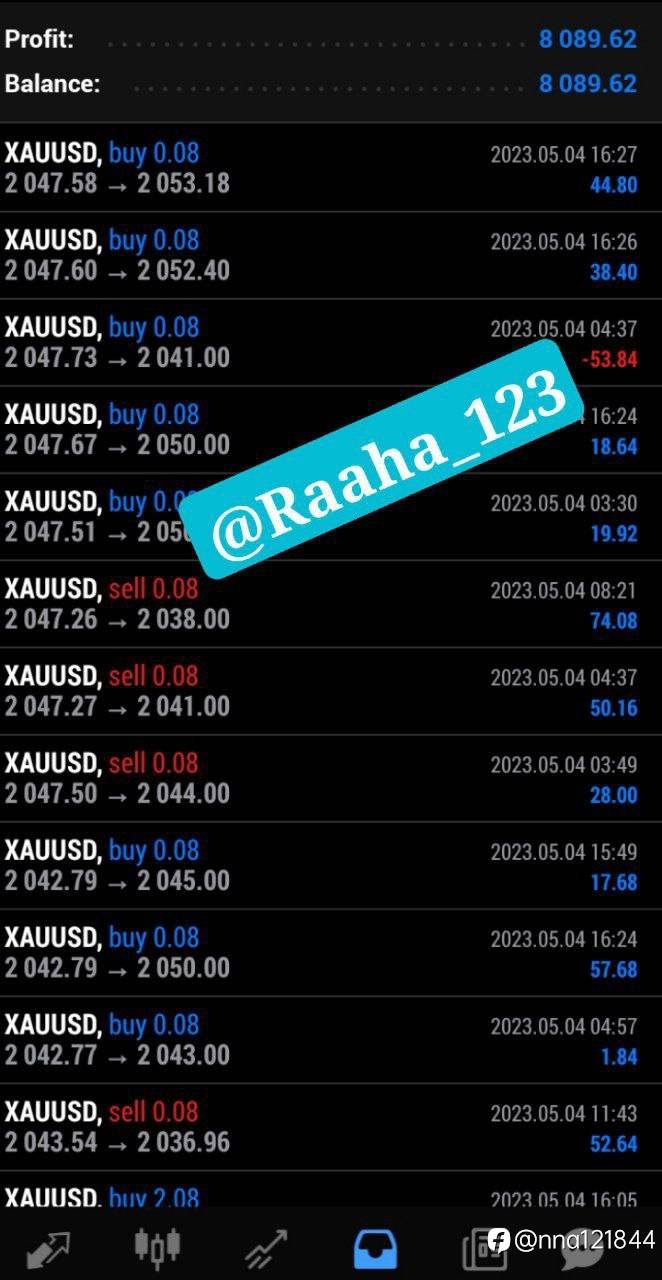The height and width of the screenshot is (1280, 662).
Task: Expand the buy trade with profit 44.80
Action: (x=331, y=168)
